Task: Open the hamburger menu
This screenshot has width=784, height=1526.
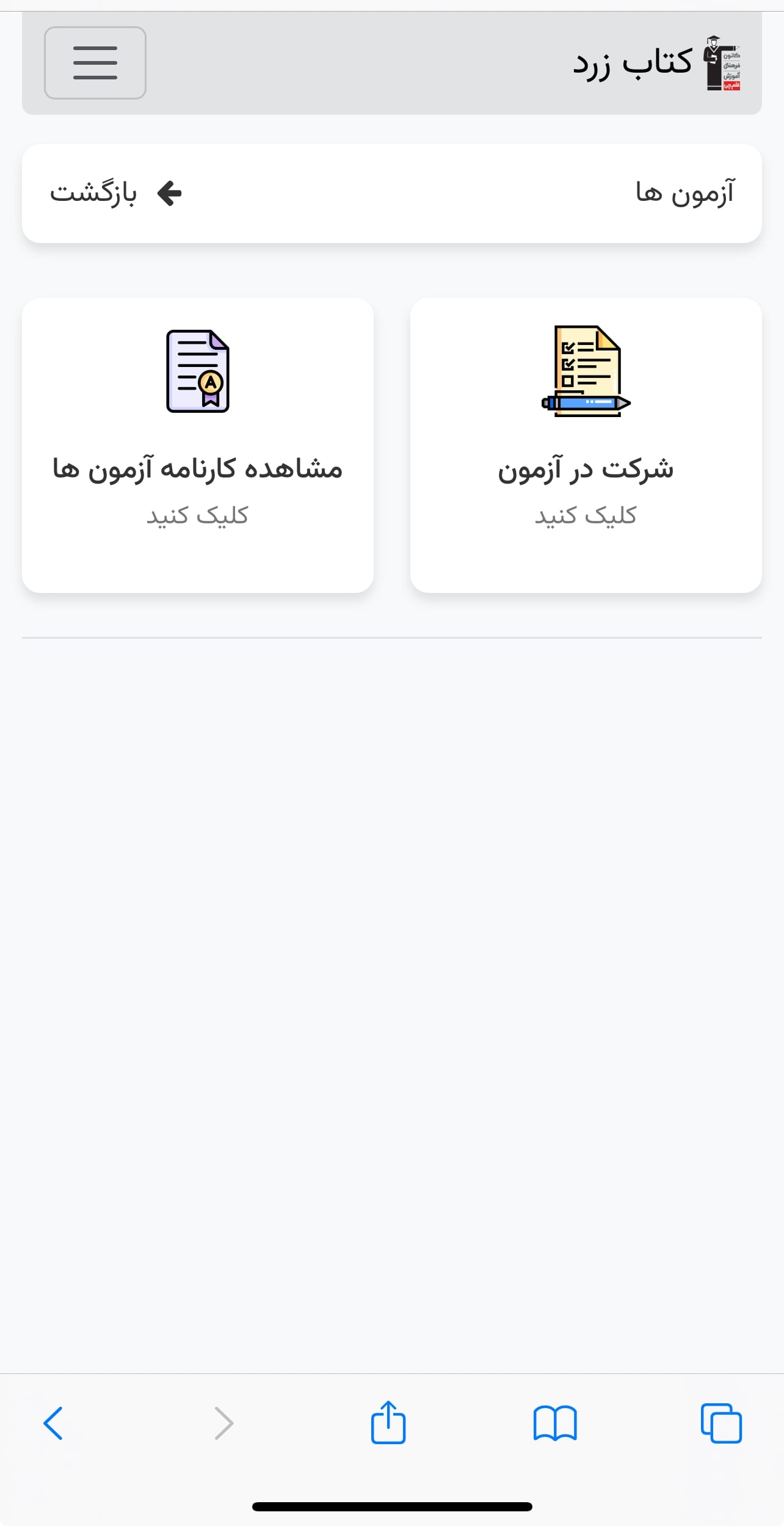Action: coord(95,63)
